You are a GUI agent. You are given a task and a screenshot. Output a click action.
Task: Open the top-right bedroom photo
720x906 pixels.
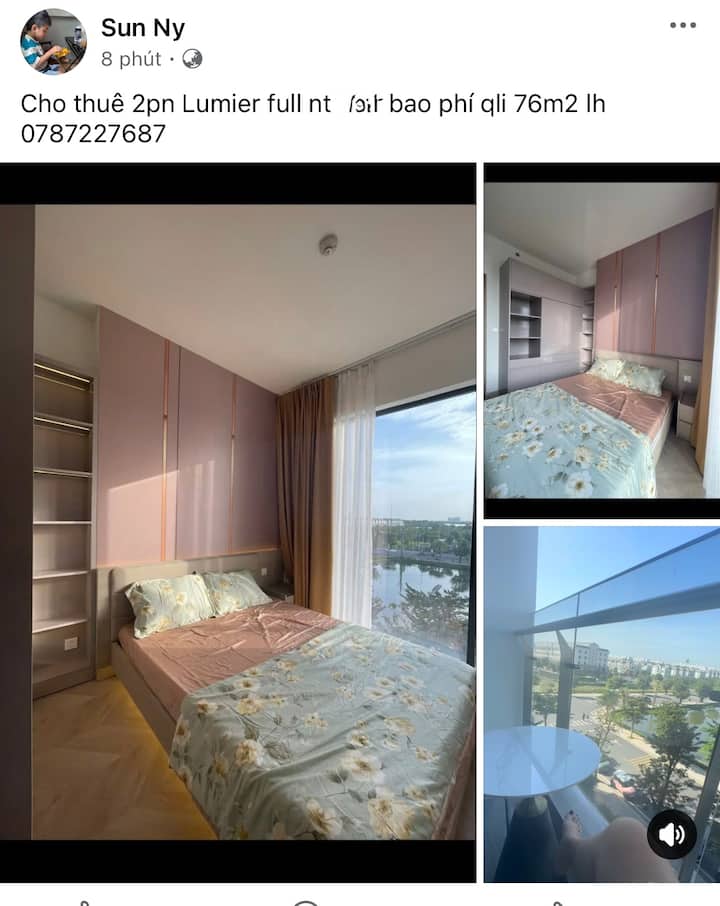tap(601, 340)
